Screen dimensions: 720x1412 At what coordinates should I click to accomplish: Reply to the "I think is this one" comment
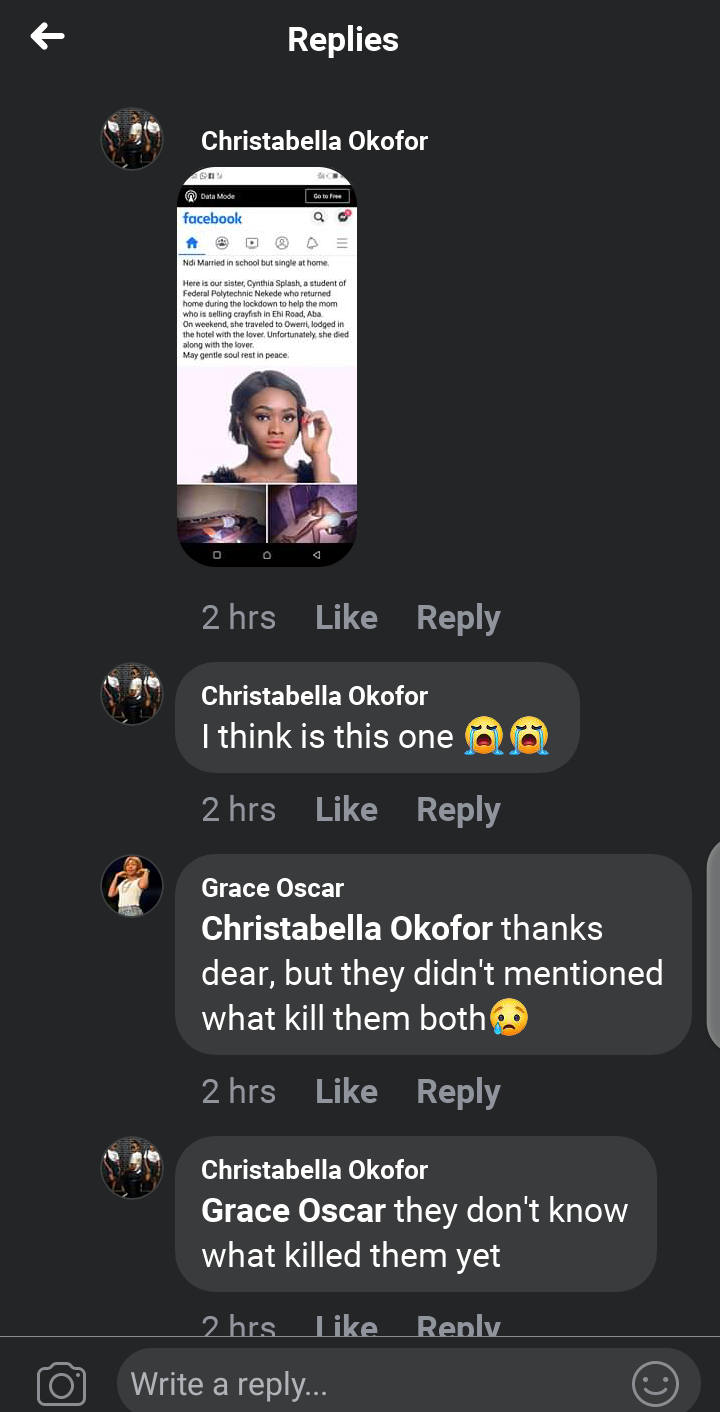pos(458,810)
